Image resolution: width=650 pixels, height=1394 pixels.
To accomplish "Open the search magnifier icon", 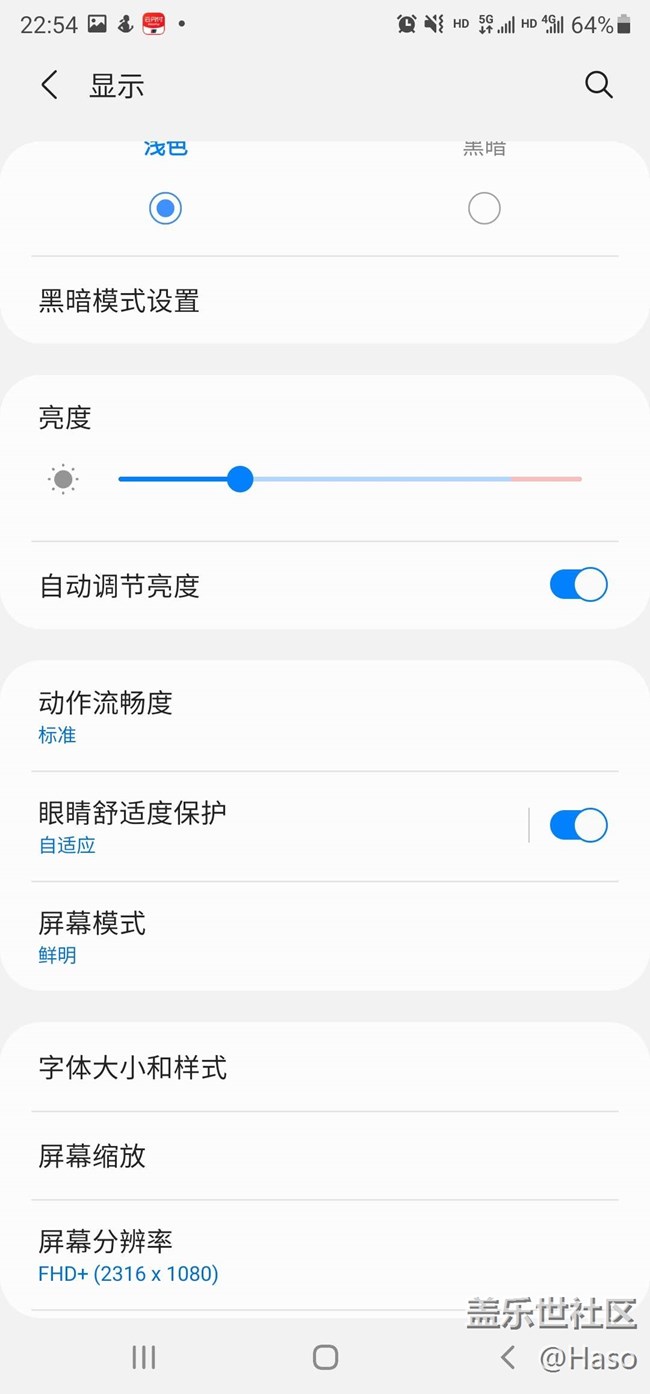I will [x=598, y=85].
